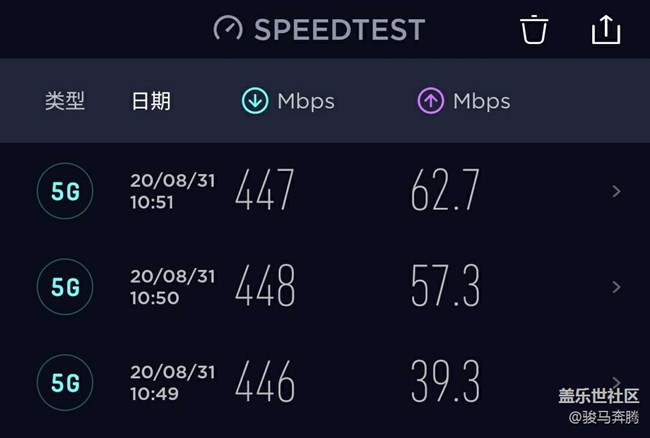Sort results by 类型 column
This screenshot has height=438, width=650.
pyautogui.click(x=65, y=101)
